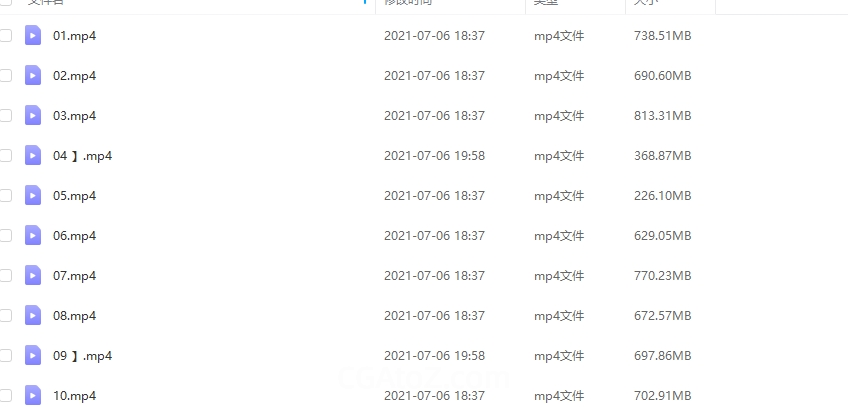Check the box beside 08.mp4
This screenshot has height=408, width=848.
[5, 316]
